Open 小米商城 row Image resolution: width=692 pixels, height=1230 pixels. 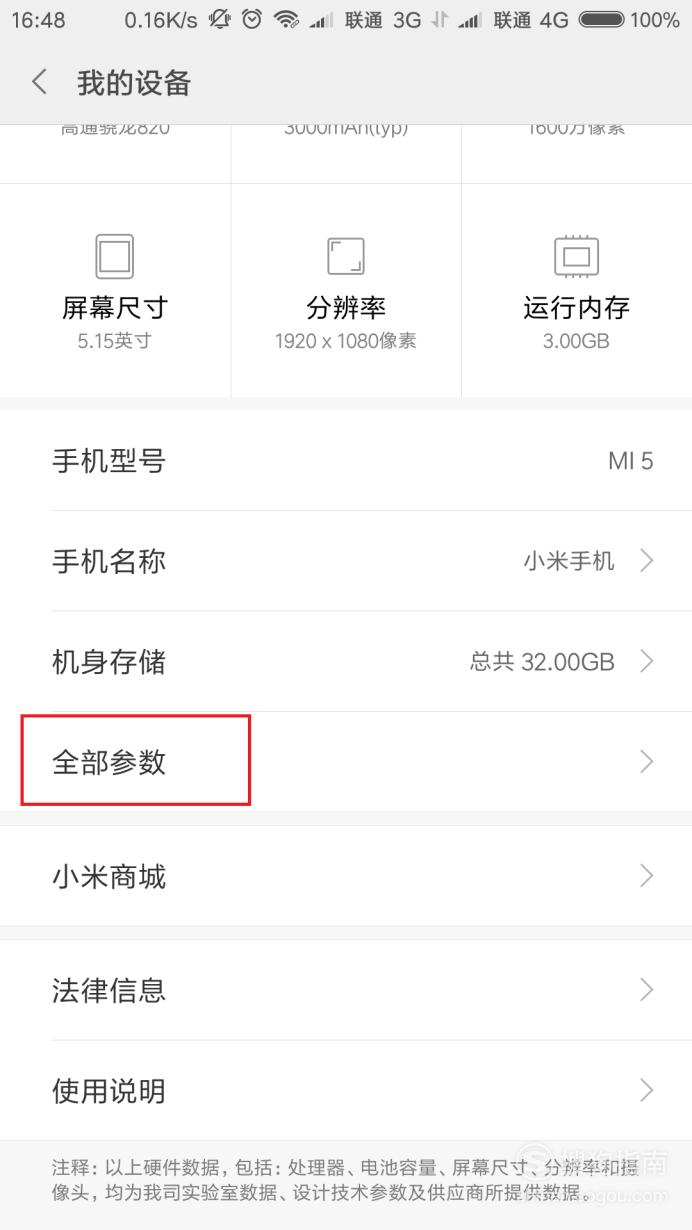(346, 876)
